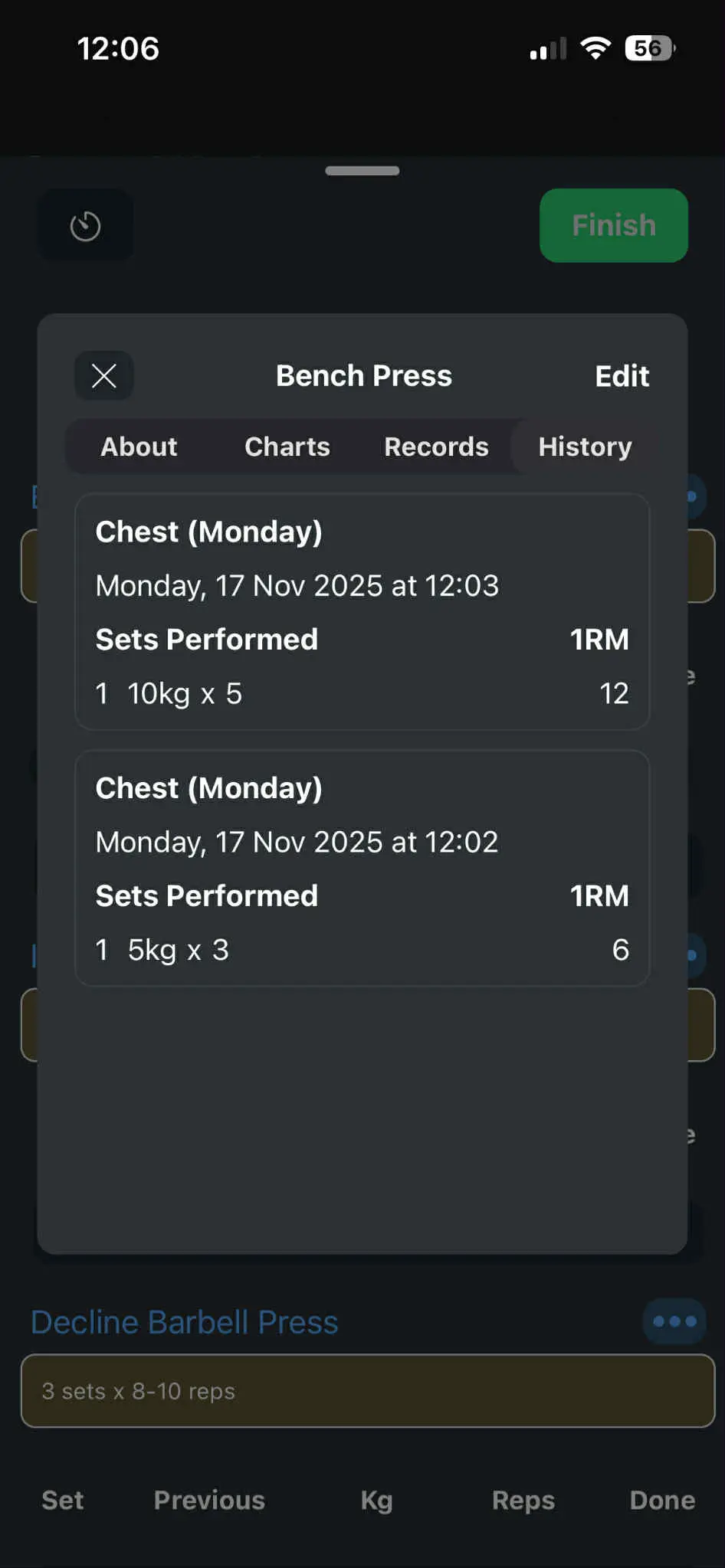
Task: Tap the sheet drag handle
Action: [362, 172]
